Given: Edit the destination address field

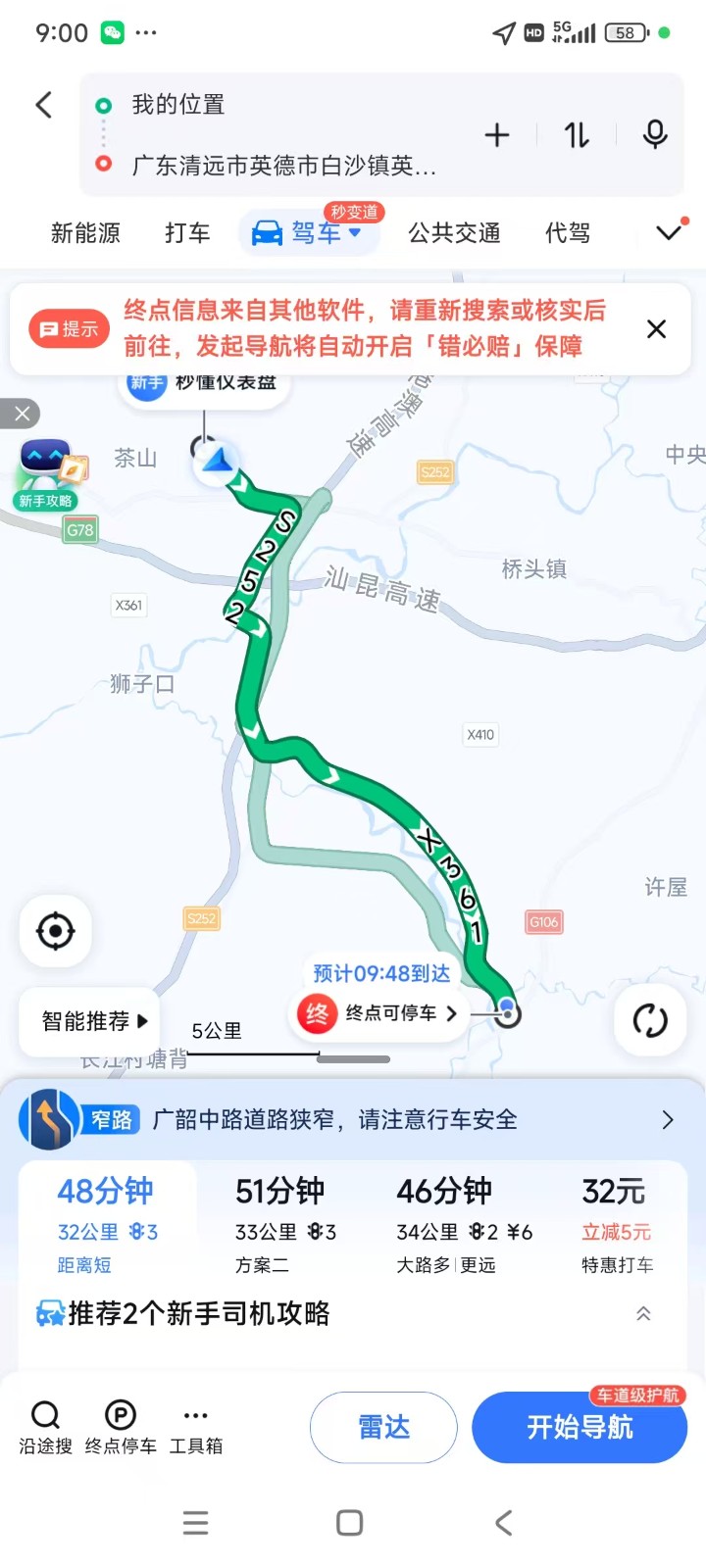Looking at the screenshot, I should (284, 166).
